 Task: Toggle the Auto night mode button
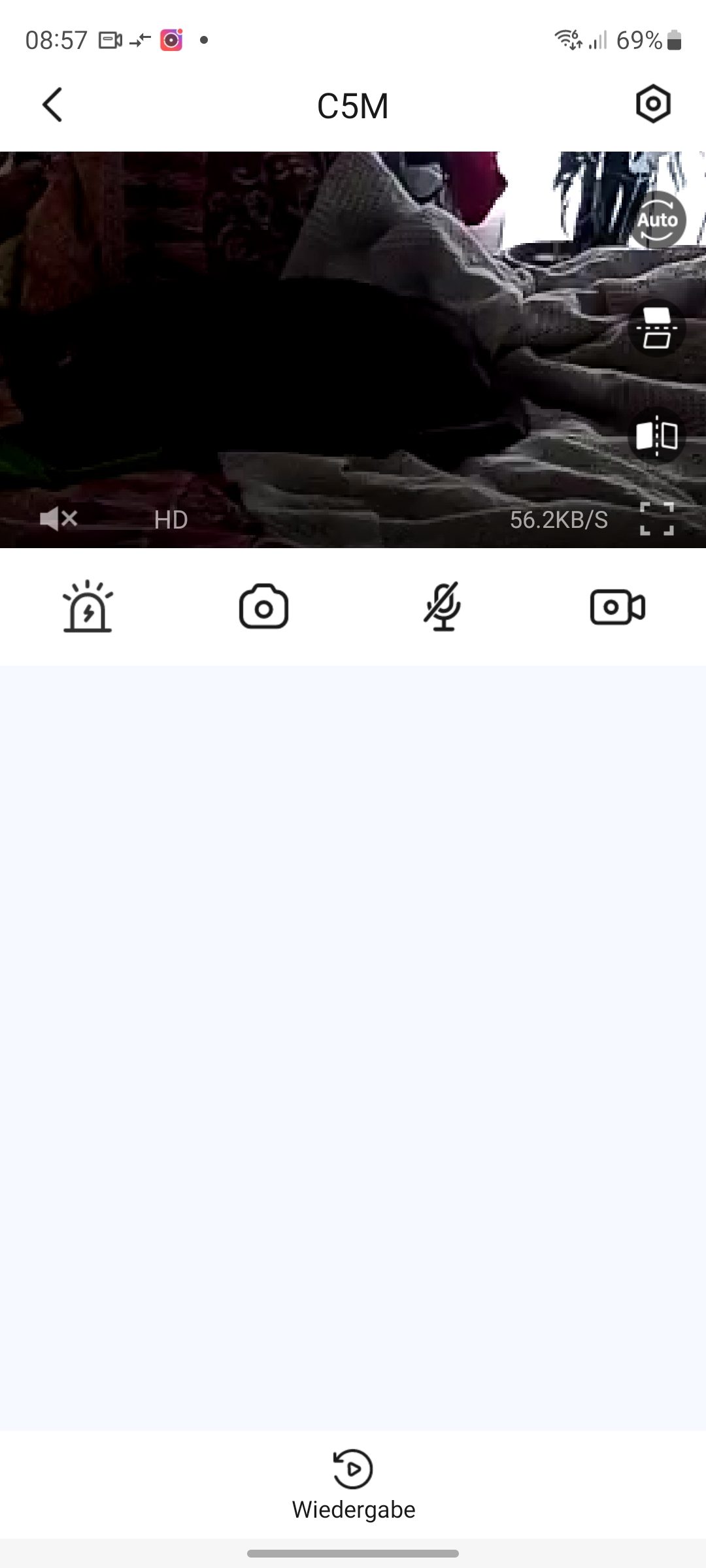(x=657, y=220)
